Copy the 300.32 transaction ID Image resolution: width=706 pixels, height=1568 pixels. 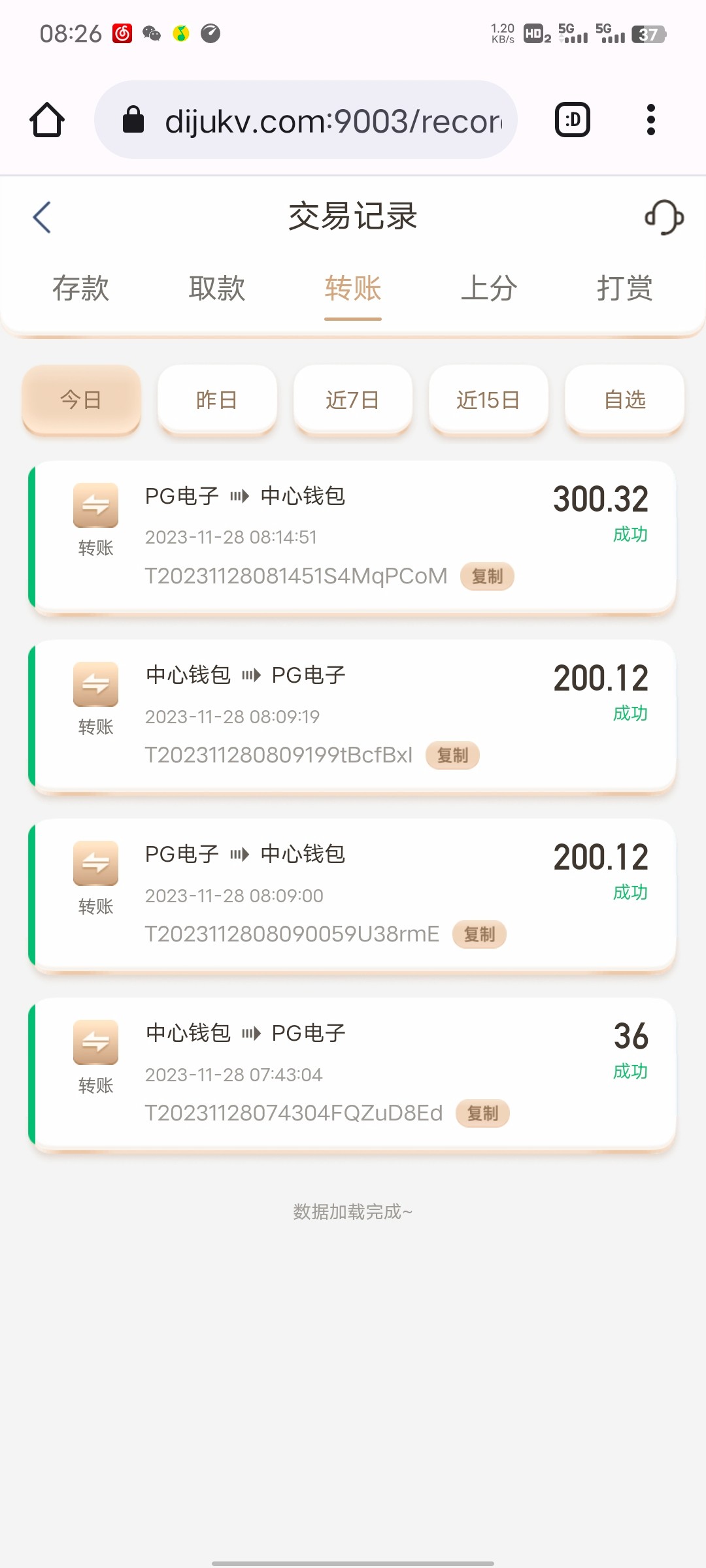click(486, 576)
